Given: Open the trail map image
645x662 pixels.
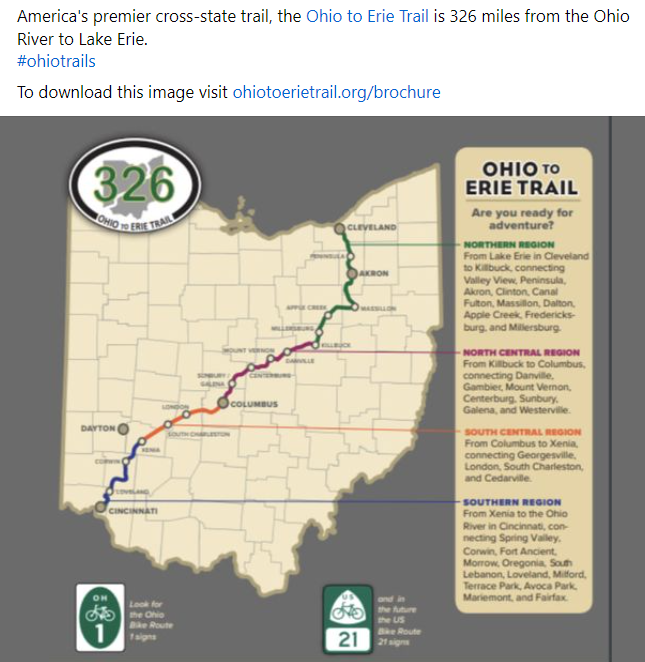Looking at the screenshot, I should [322, 388].
